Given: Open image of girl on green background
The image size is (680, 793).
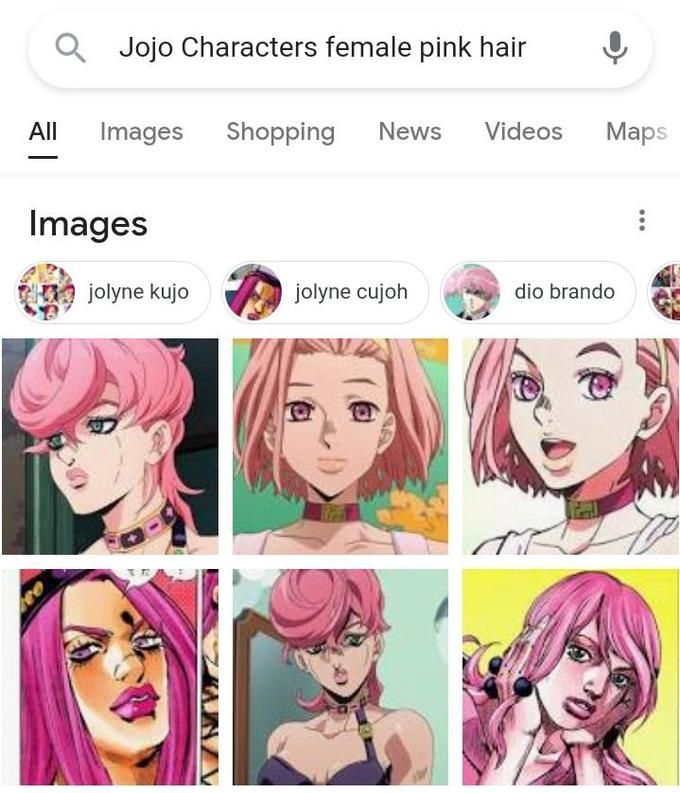Looking at the screenshot, I should [x=340, y=446].
